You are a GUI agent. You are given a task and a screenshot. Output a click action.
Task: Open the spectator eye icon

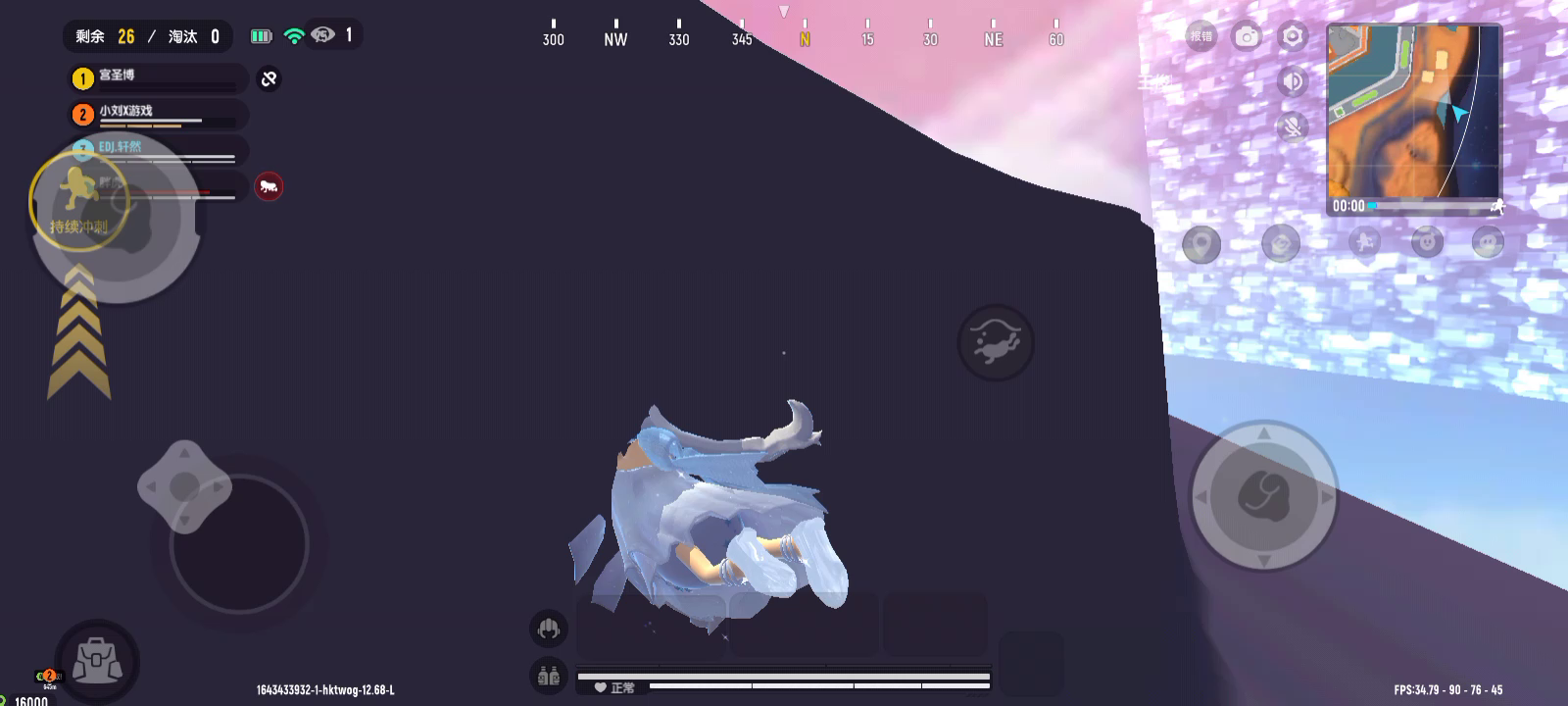pyautogui.click(x=323, y=35)
